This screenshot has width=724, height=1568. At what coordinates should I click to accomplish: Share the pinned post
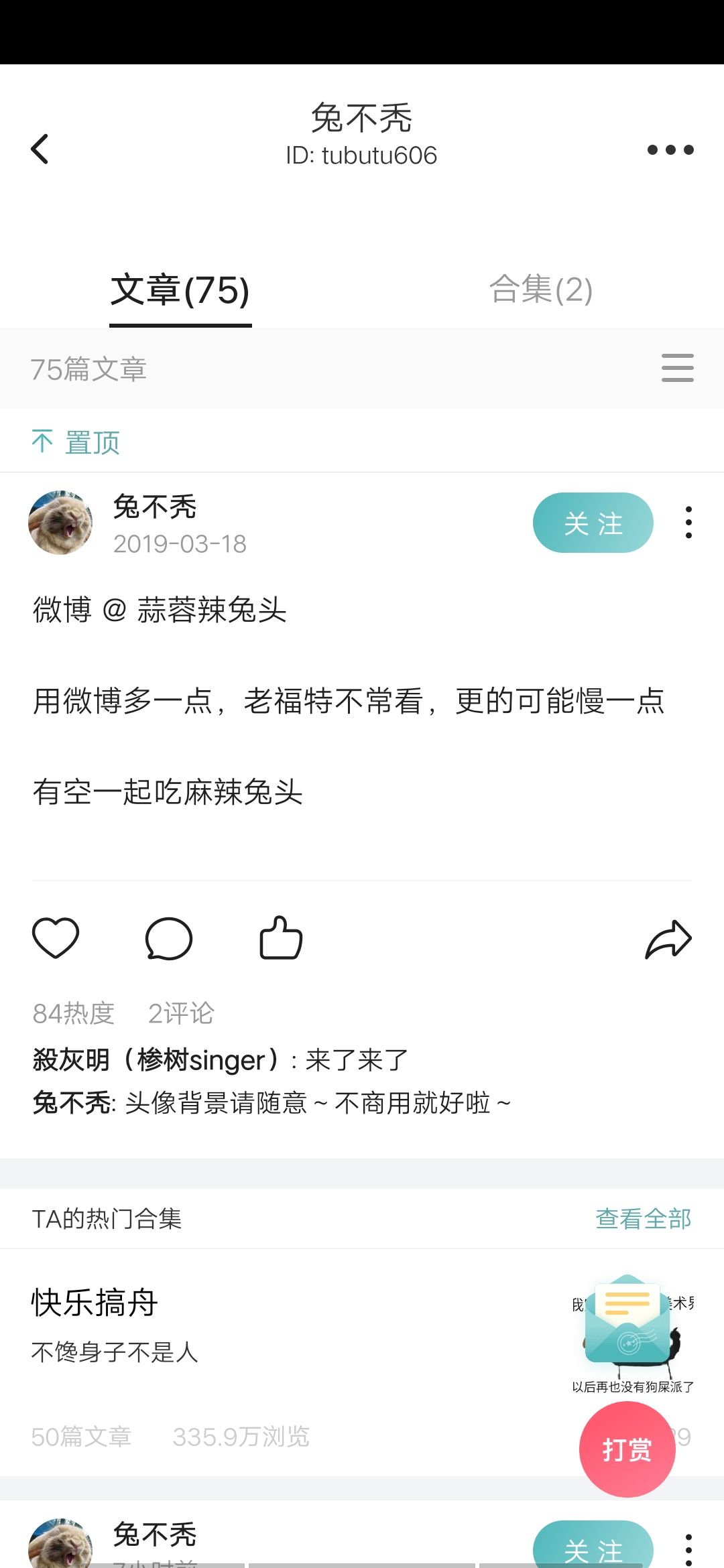[x=668, y=939]
